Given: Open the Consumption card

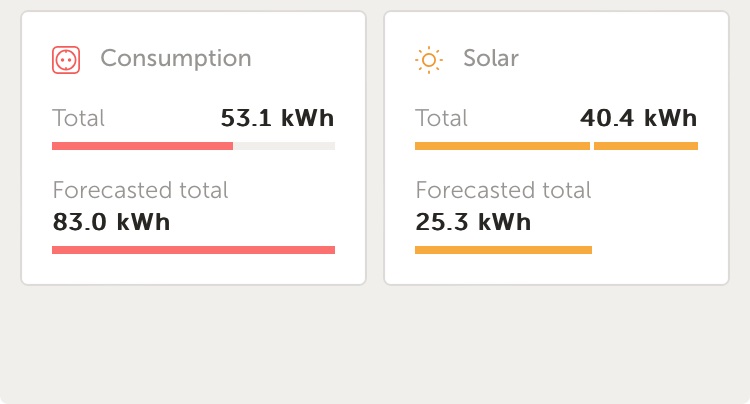Looking at the screenshot, I should tap(193, 149).
